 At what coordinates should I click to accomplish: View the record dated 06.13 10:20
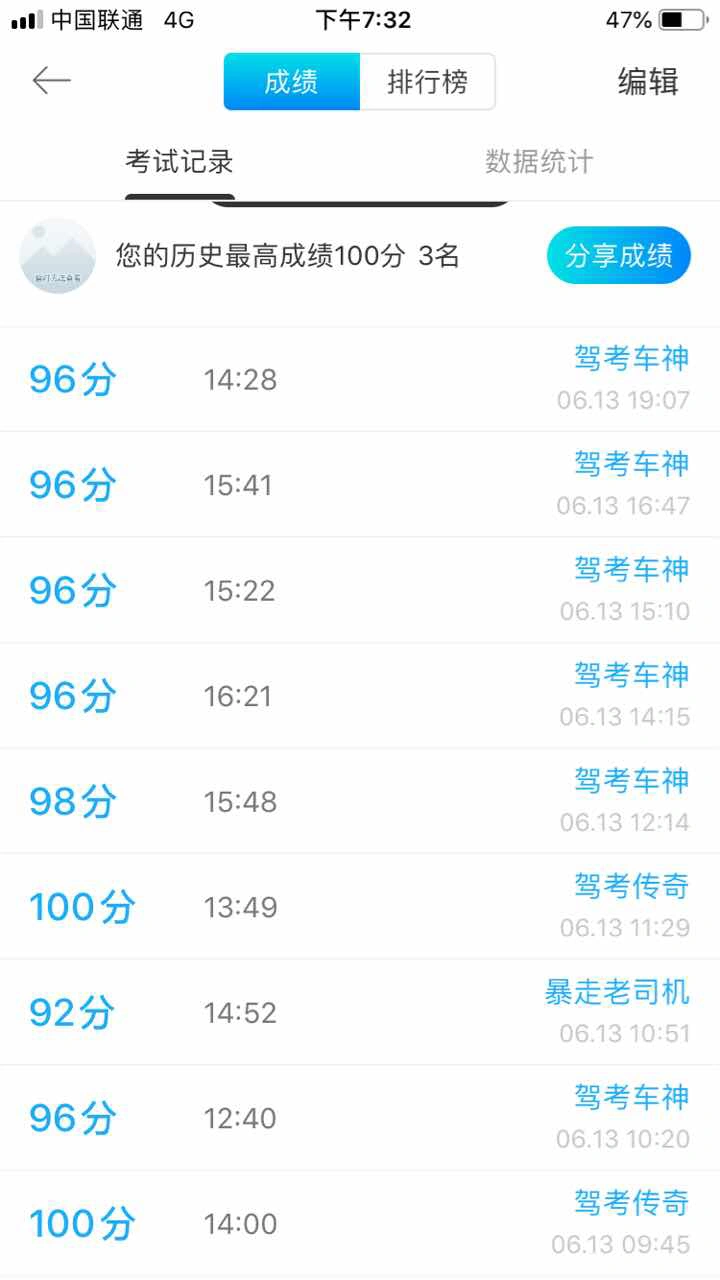pyautogui.click(x=360, y=1118)
